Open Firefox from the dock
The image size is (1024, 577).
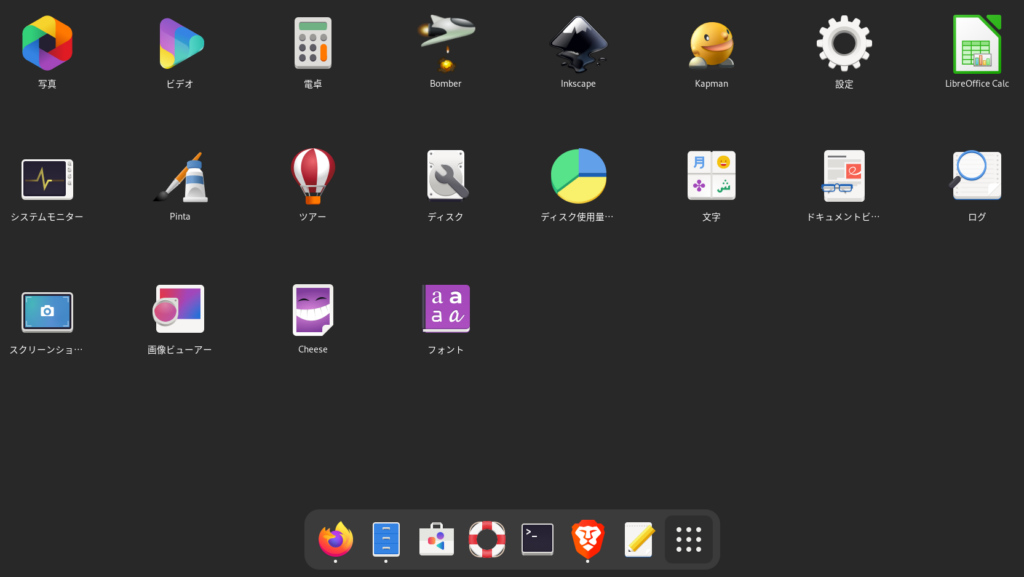335,540
